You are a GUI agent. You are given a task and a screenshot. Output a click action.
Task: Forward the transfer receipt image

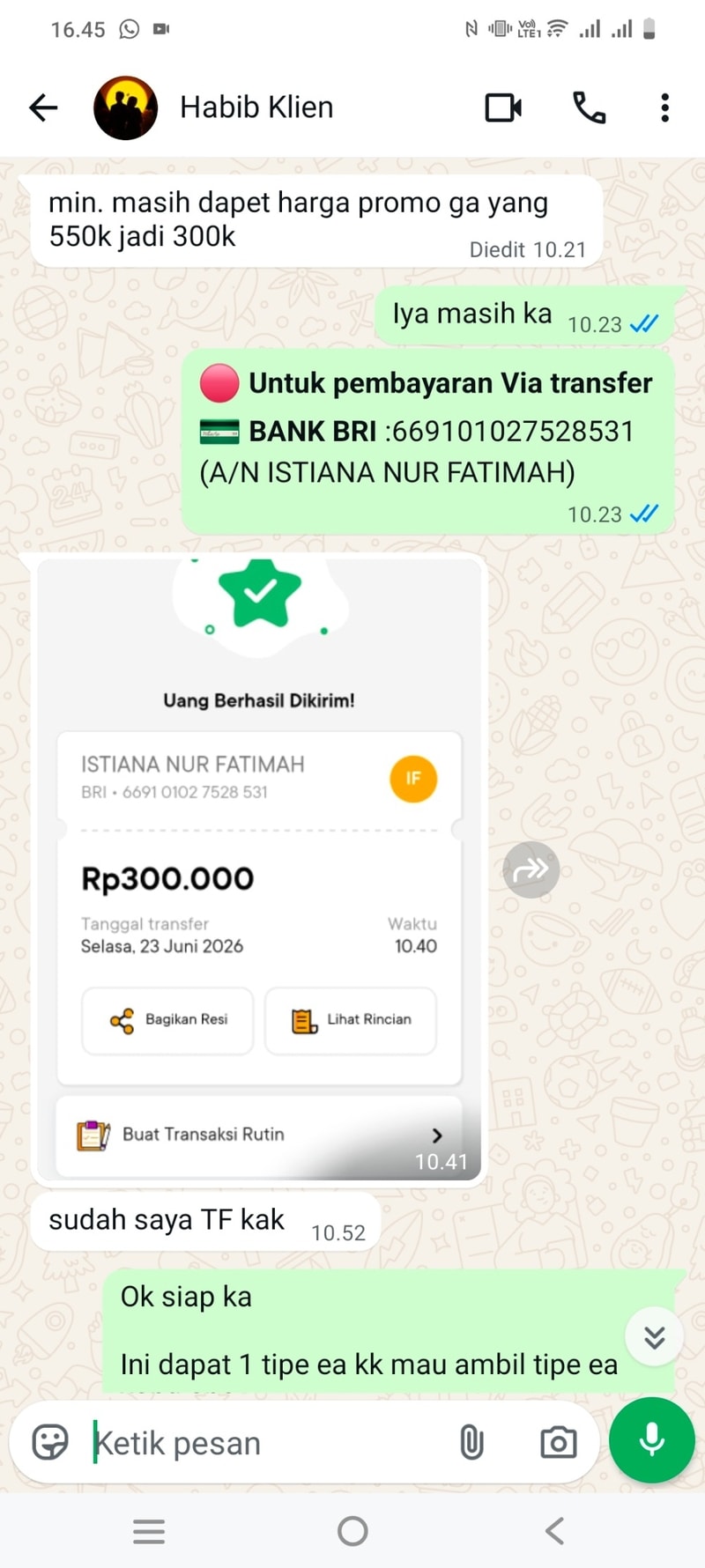(x=531, y=869)
